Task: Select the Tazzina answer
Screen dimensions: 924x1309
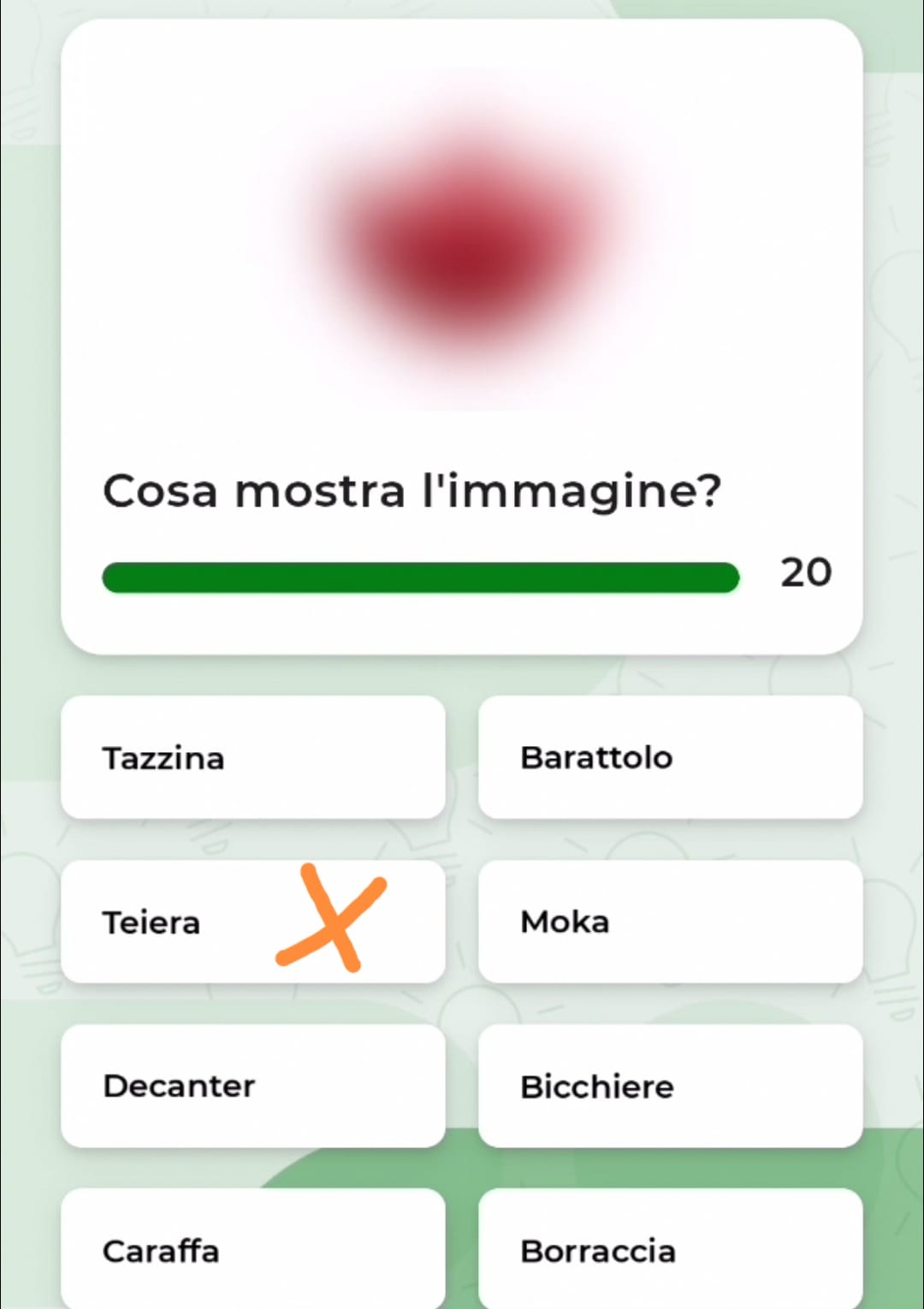Action: (252, 757)
